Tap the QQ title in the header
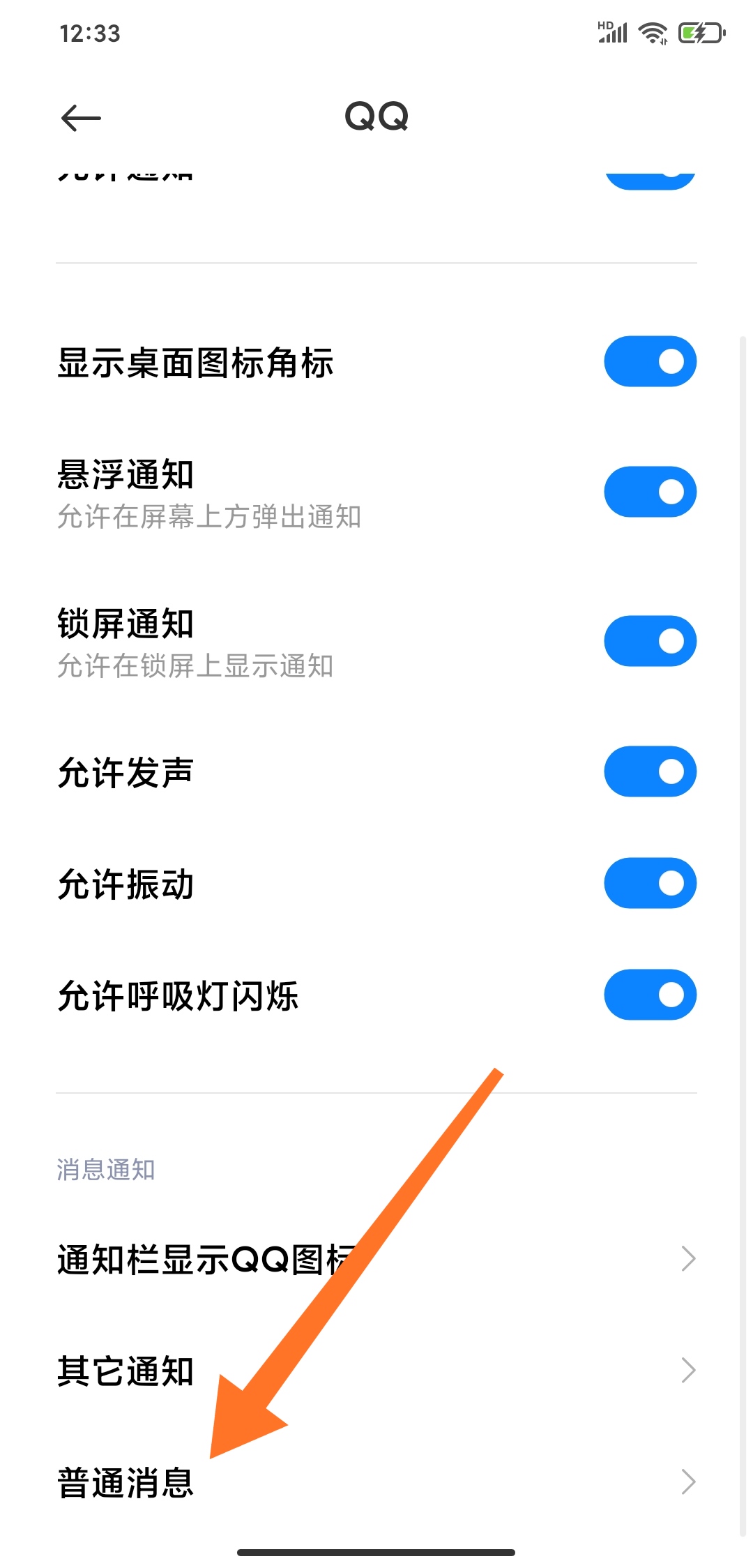The height and width of the screenshot is (1568, 753). (376, 116)
